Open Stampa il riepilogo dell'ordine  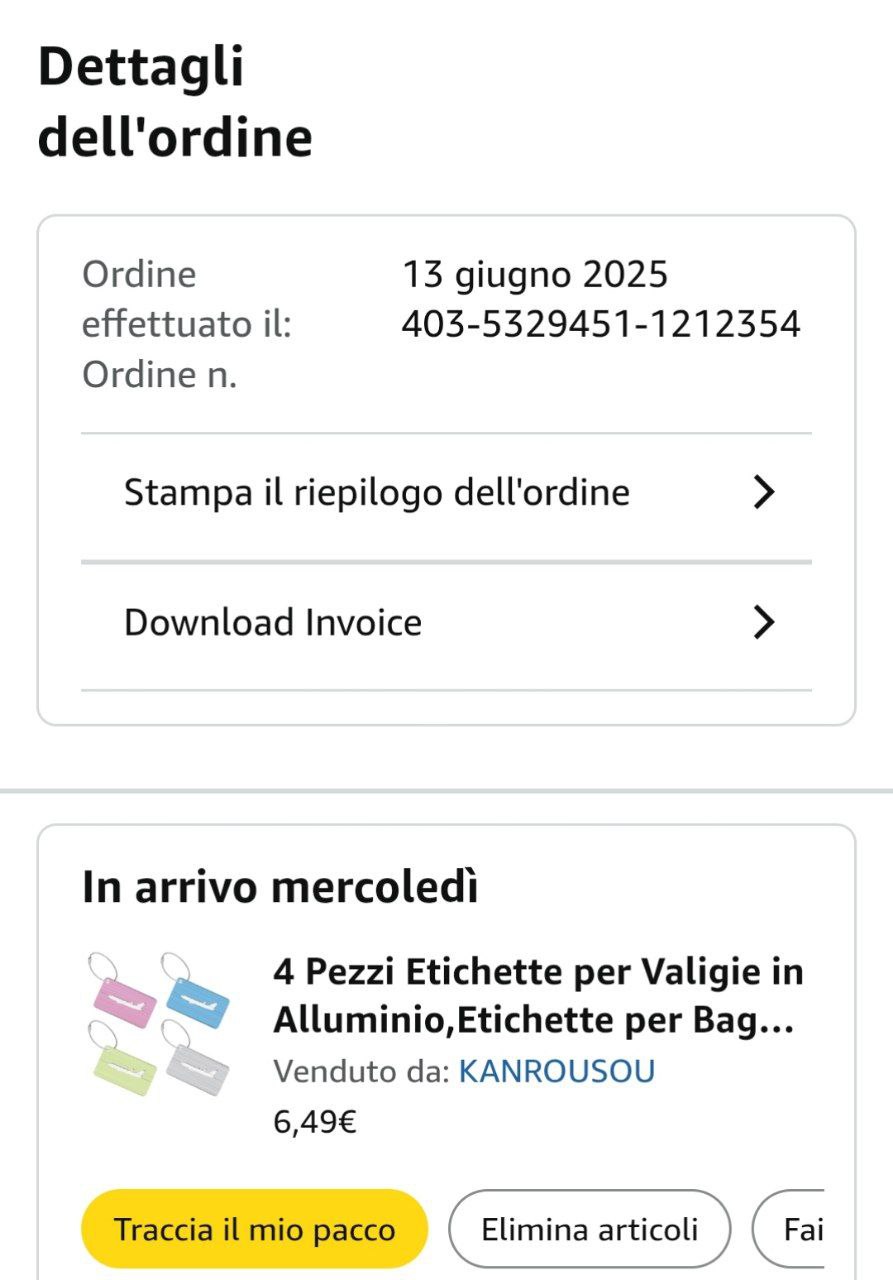tap(446, 493)
